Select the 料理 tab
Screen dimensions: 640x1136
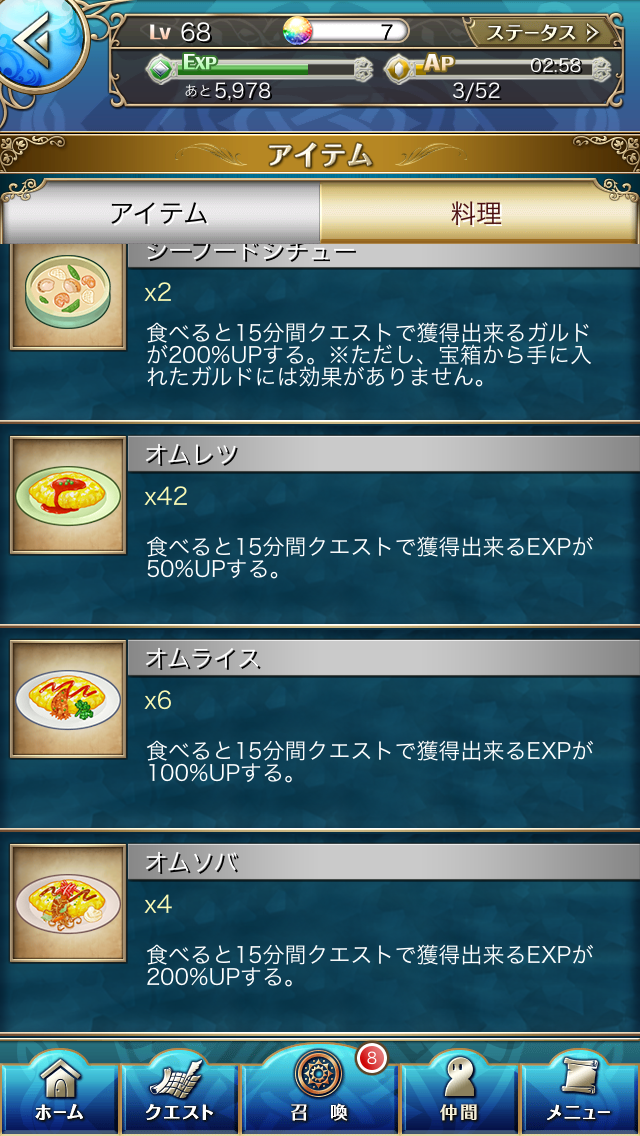click(477, 213)
